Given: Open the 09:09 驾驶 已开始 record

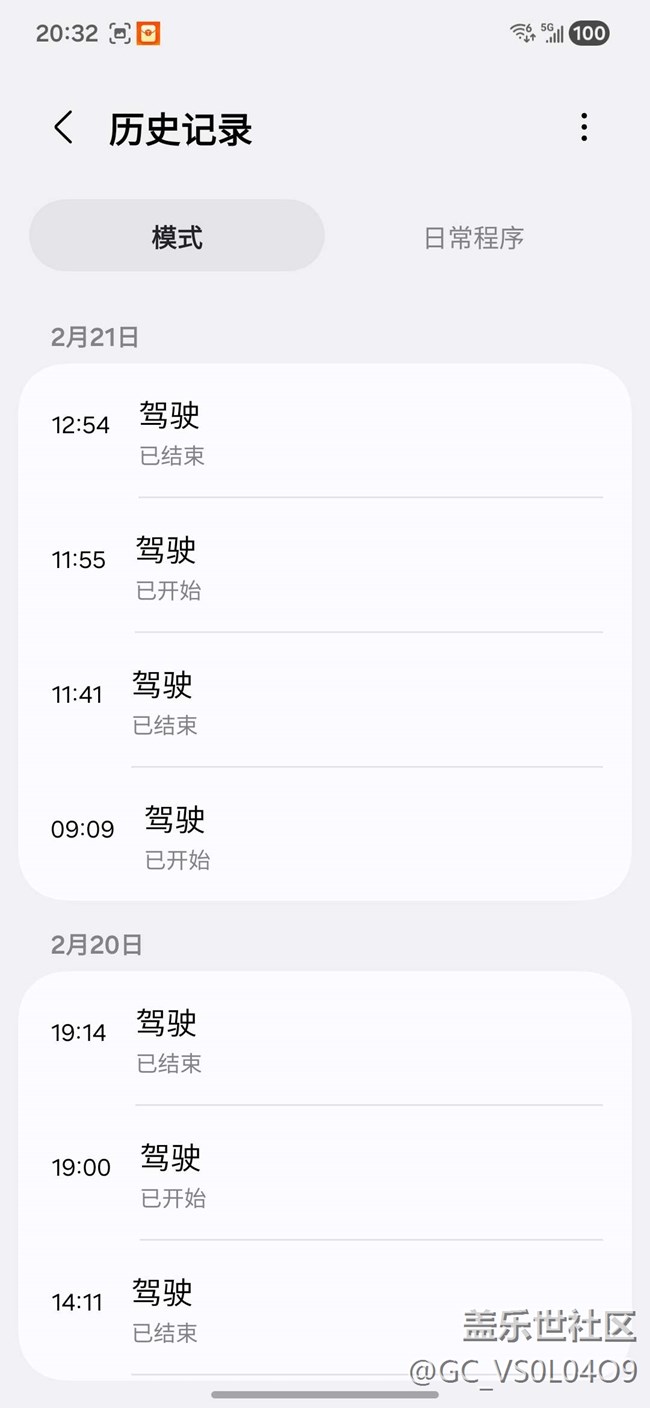Looking at the screenshot, I should [324, 836].
